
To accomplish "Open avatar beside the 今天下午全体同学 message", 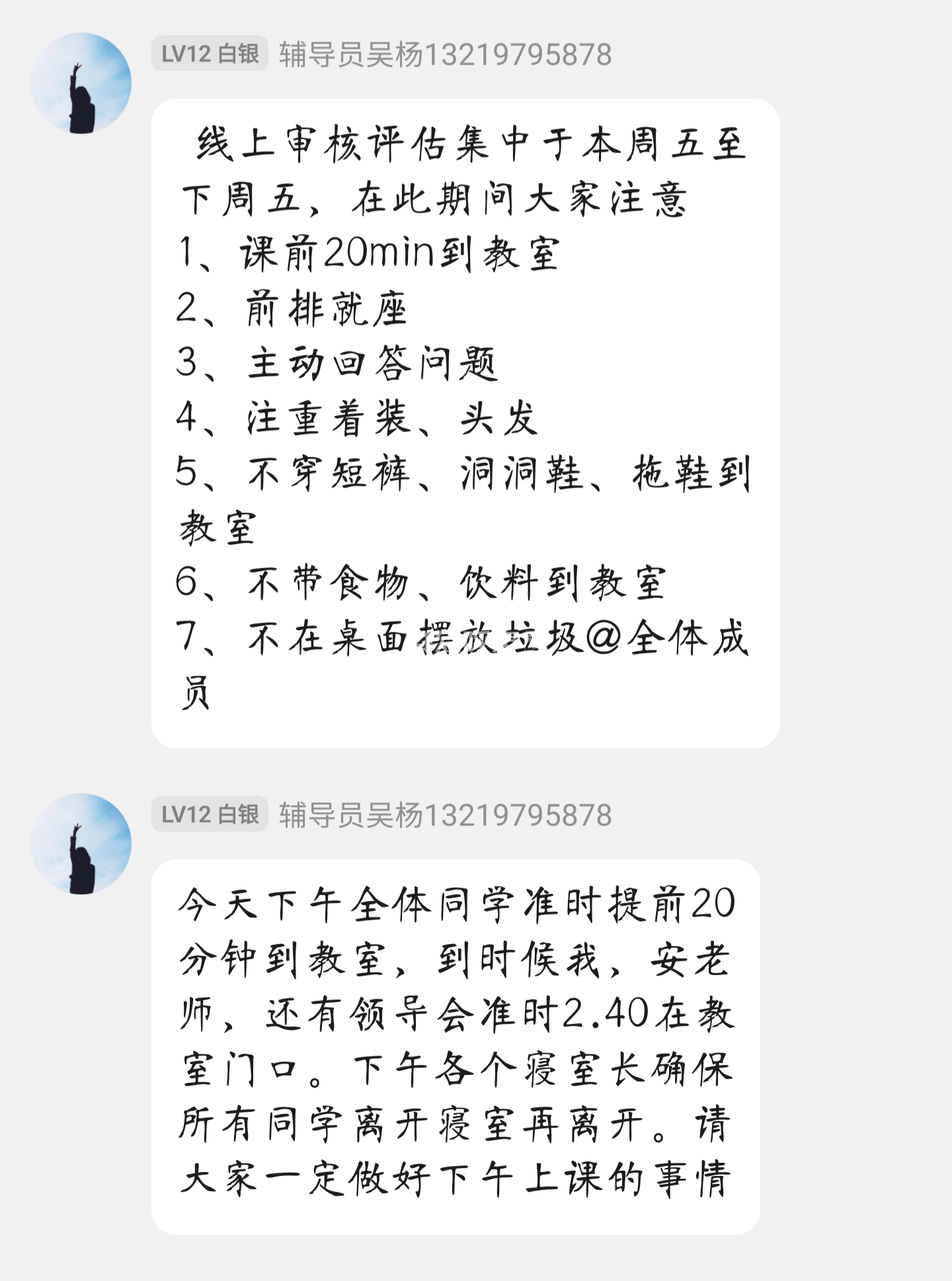I will [81, 843].
